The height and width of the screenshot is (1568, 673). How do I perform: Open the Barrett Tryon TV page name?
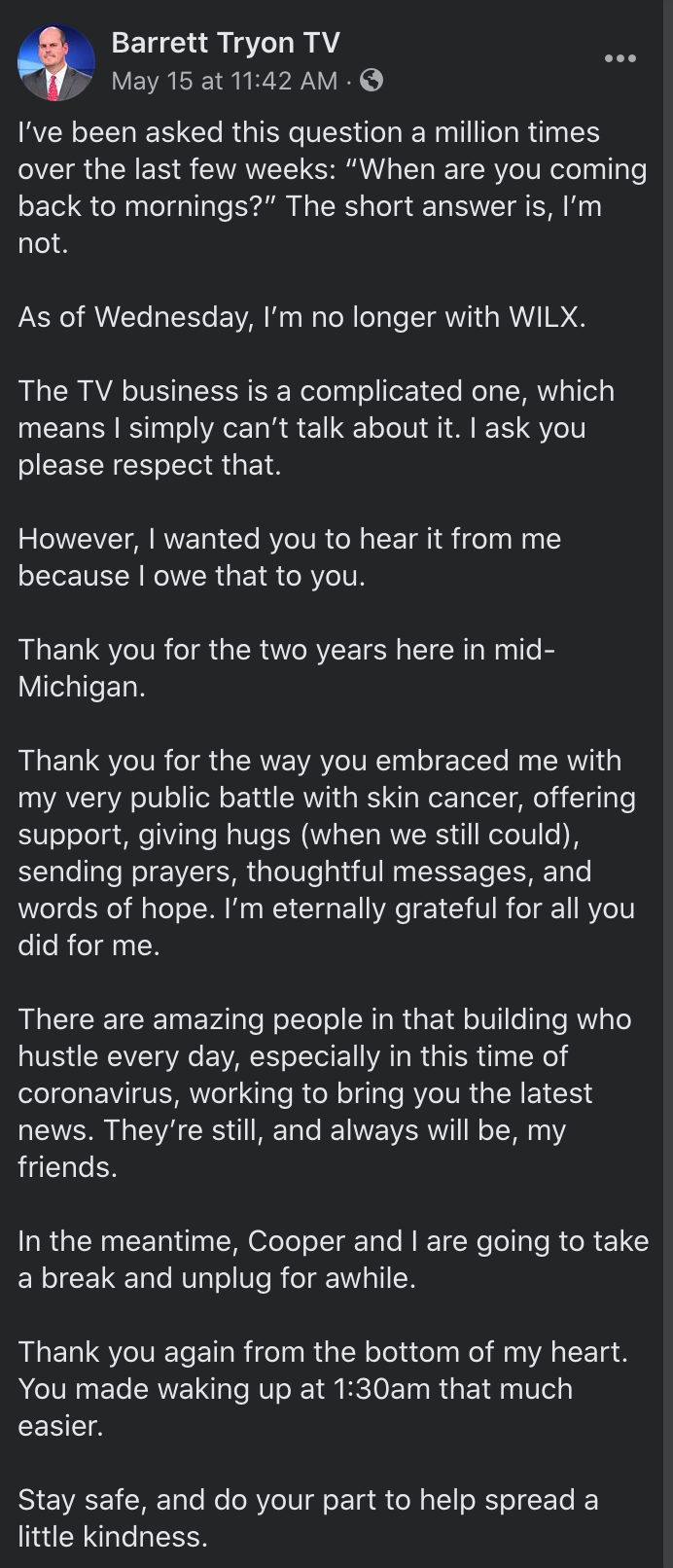(x=226, y=43)
